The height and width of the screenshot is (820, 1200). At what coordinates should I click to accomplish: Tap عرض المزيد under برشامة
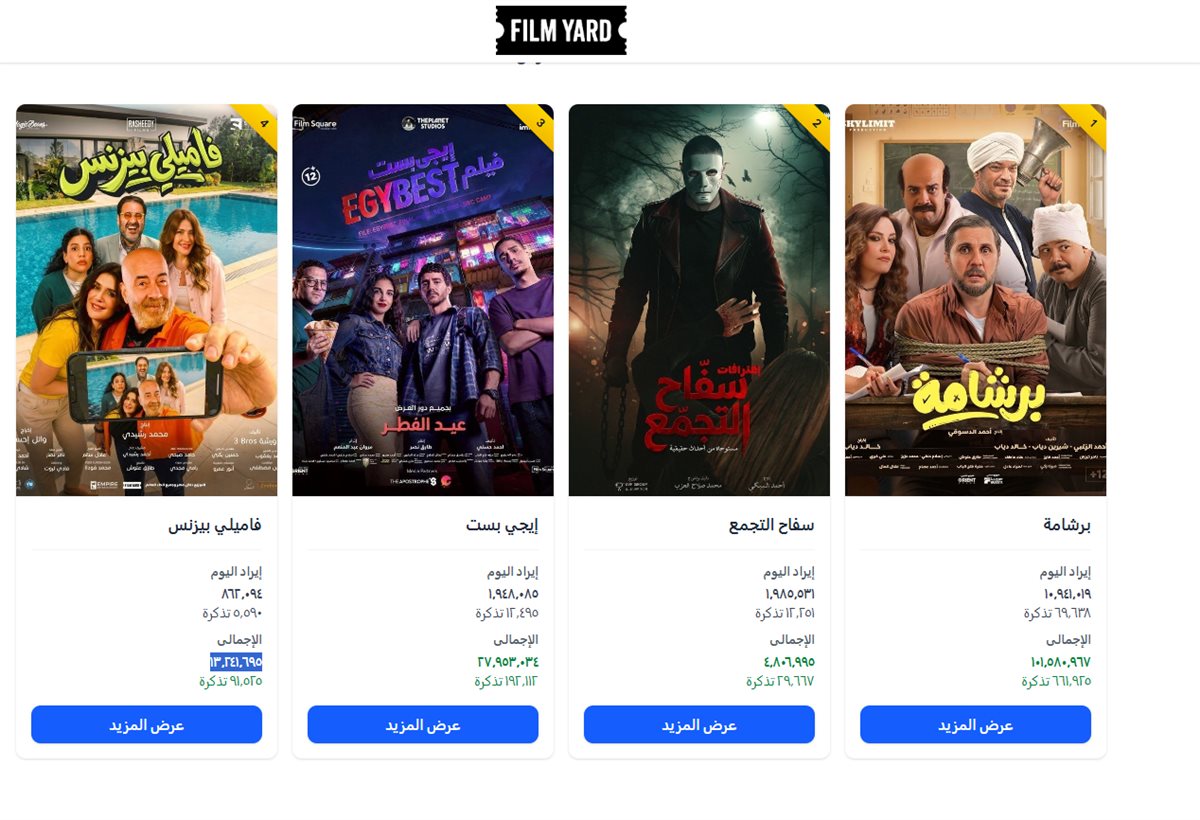(975, 725)
